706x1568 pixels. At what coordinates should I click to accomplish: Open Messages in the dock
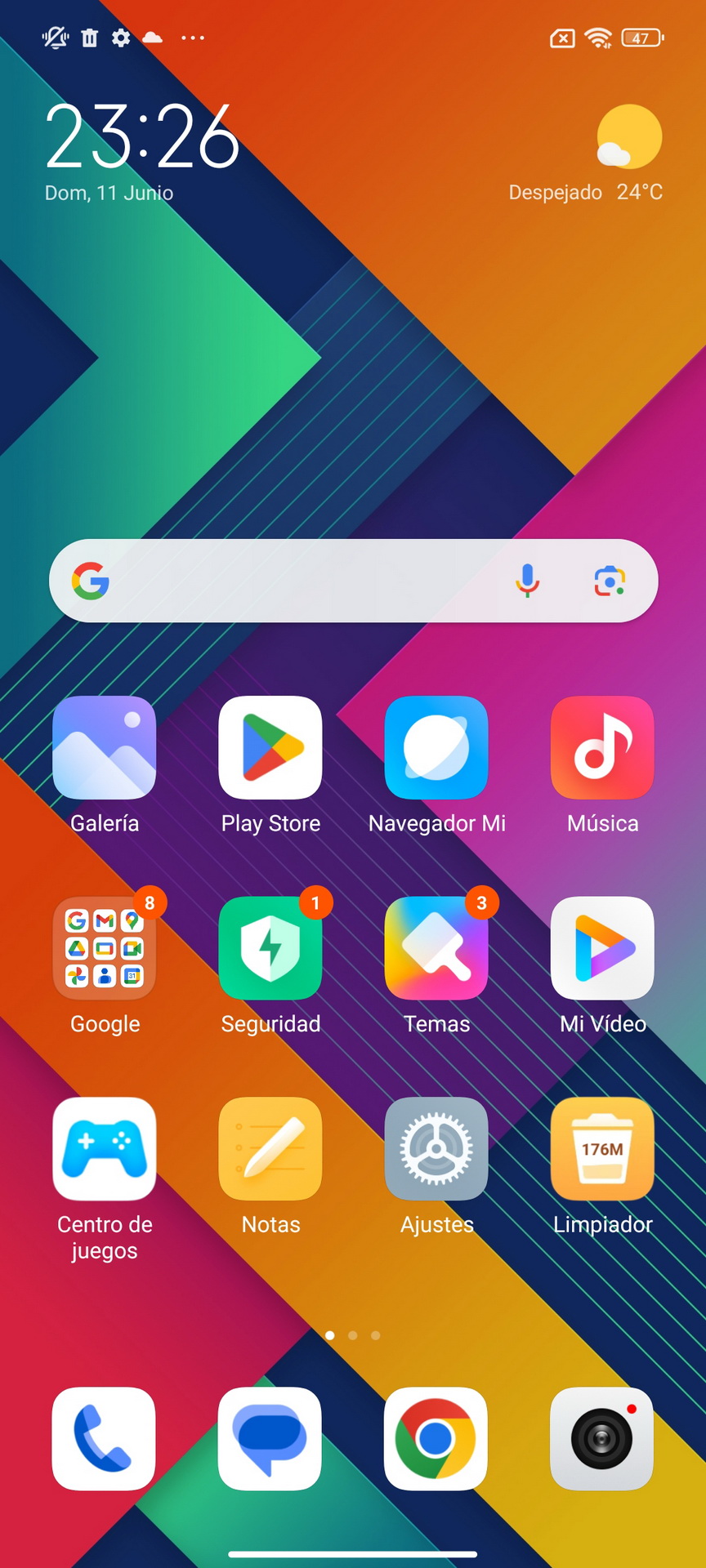pyautogui.click(x=270, y=1438)
